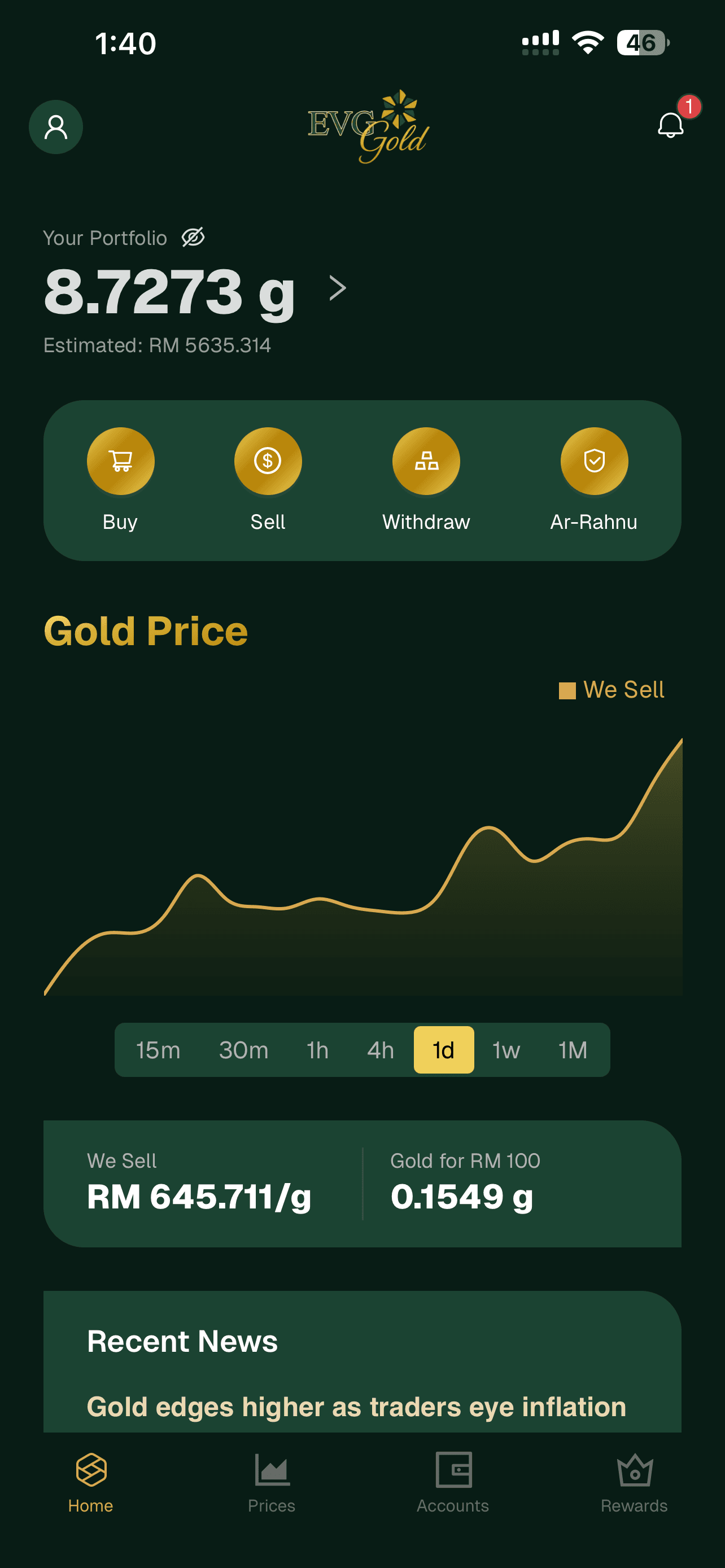Open the notification bell
This screenshot has width=725, height=1568.
coord(671,125)
